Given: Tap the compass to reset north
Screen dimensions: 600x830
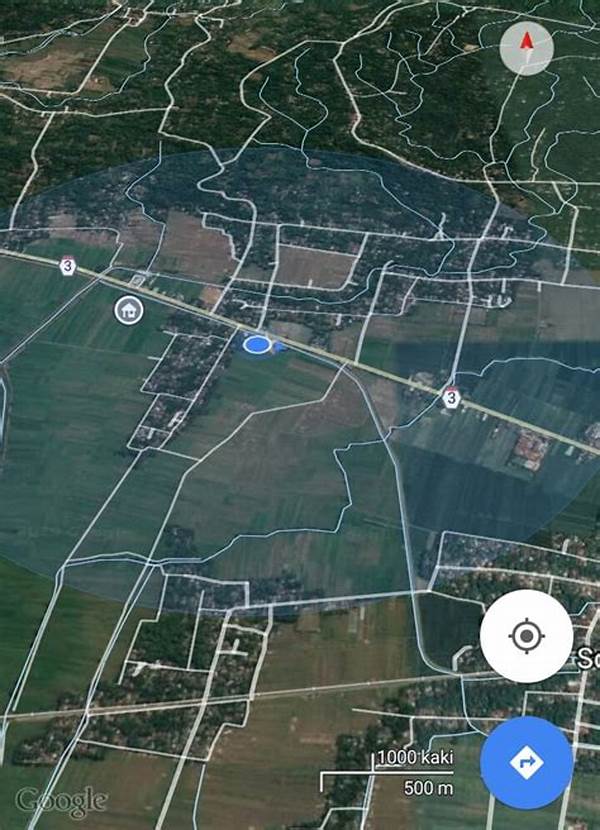Looking at the screenshot, I should (x=526, y=47).
